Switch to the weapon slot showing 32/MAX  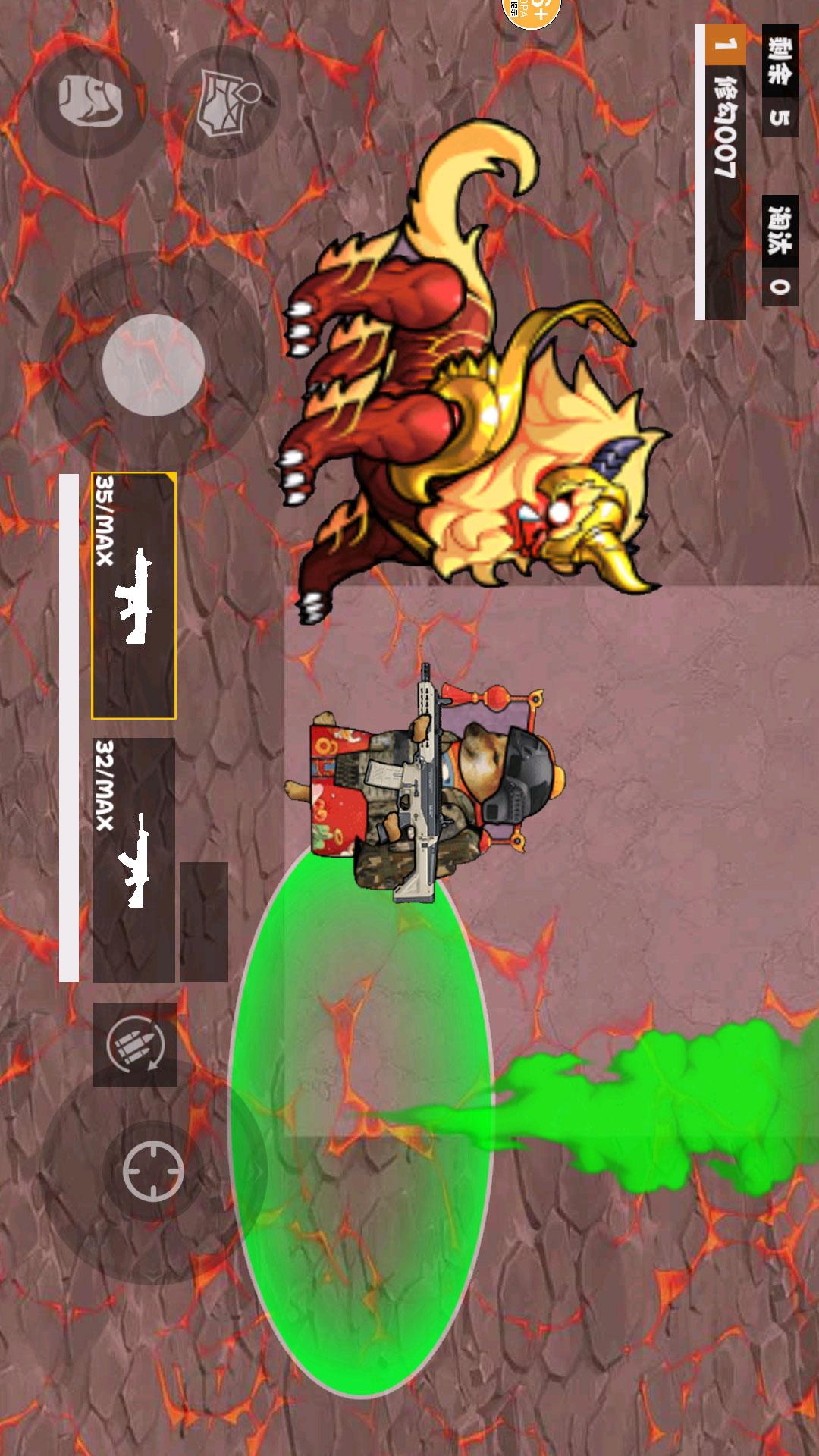pos(133,860)
